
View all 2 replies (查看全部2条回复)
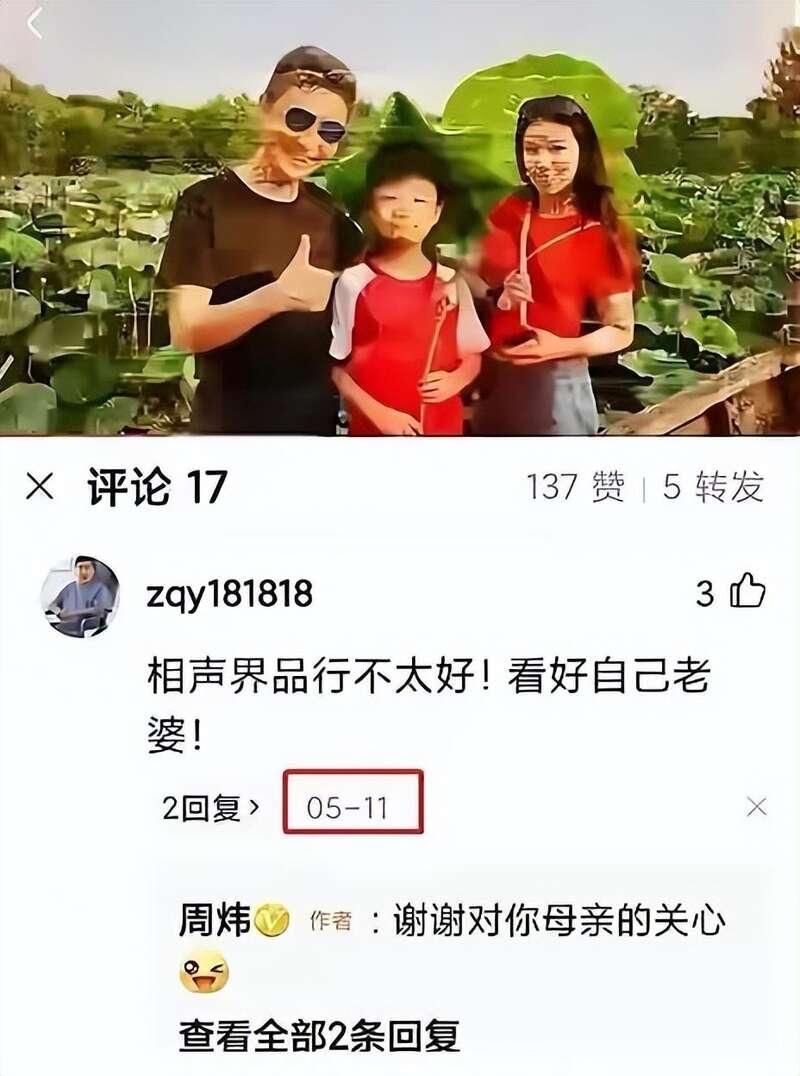[319, 1035]
